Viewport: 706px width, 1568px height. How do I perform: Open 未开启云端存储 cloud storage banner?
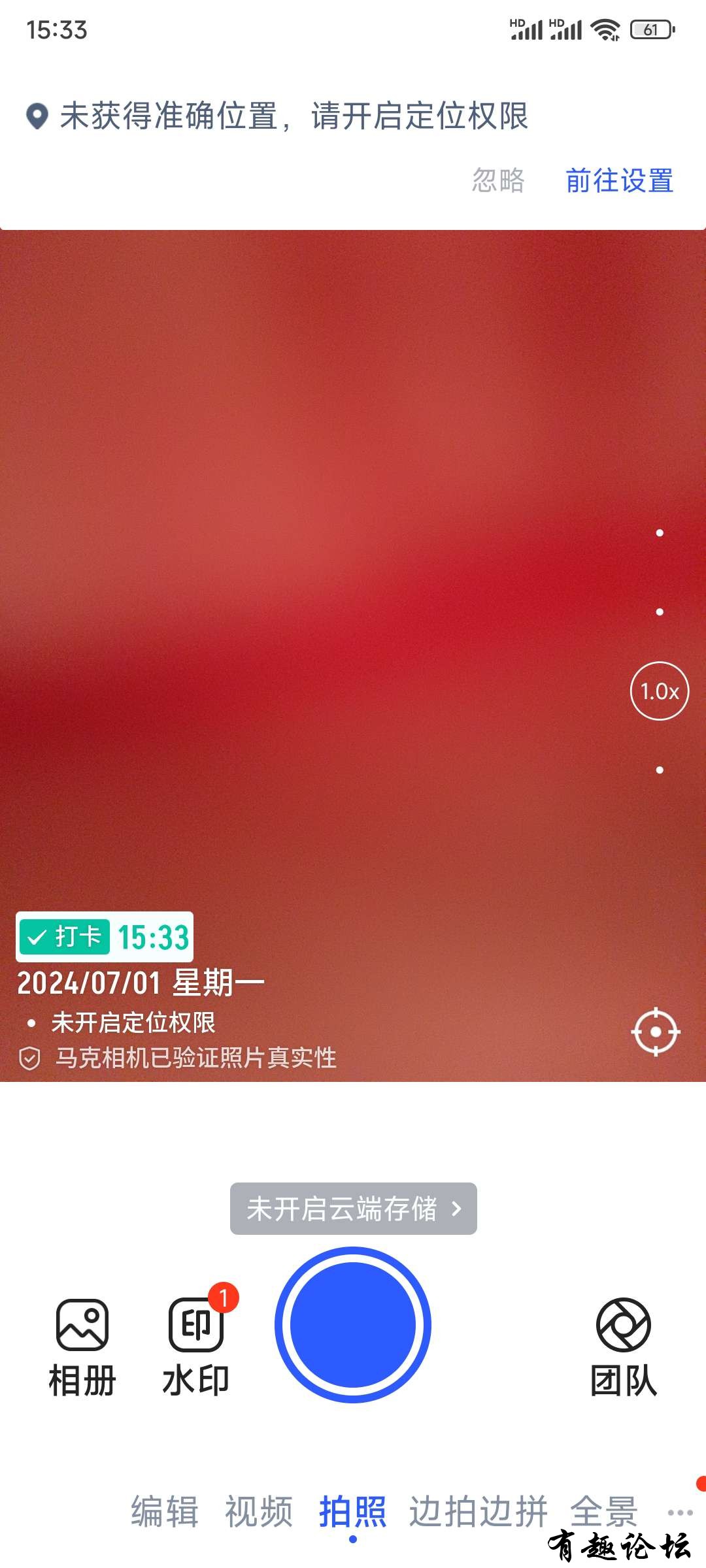[353, 1209]
